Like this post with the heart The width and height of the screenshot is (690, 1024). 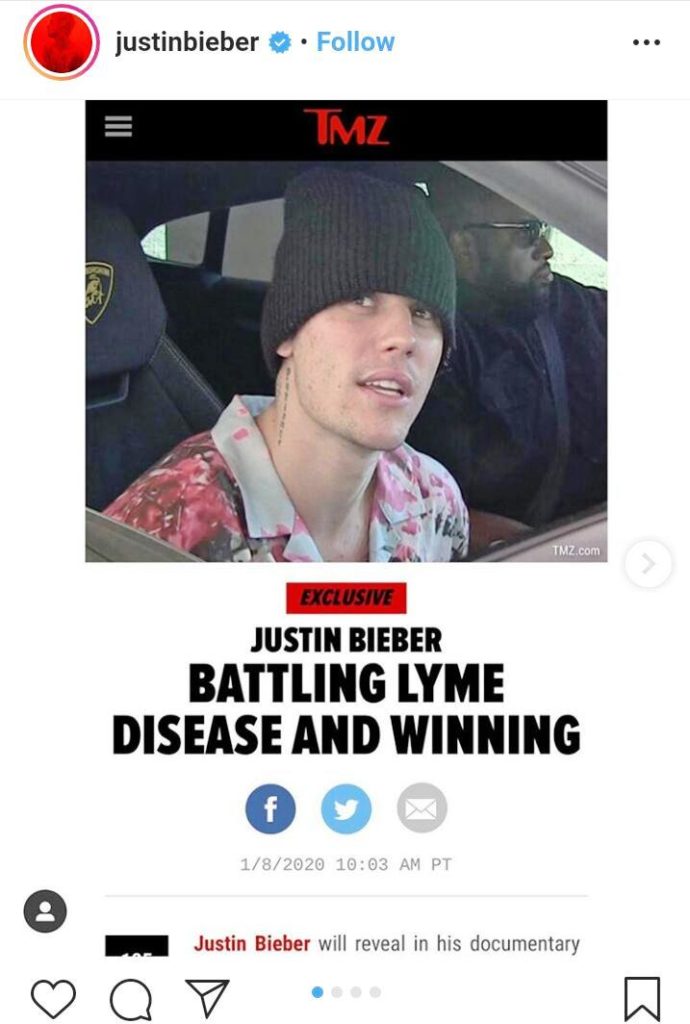pyautogui.click(x=53, y=997)
